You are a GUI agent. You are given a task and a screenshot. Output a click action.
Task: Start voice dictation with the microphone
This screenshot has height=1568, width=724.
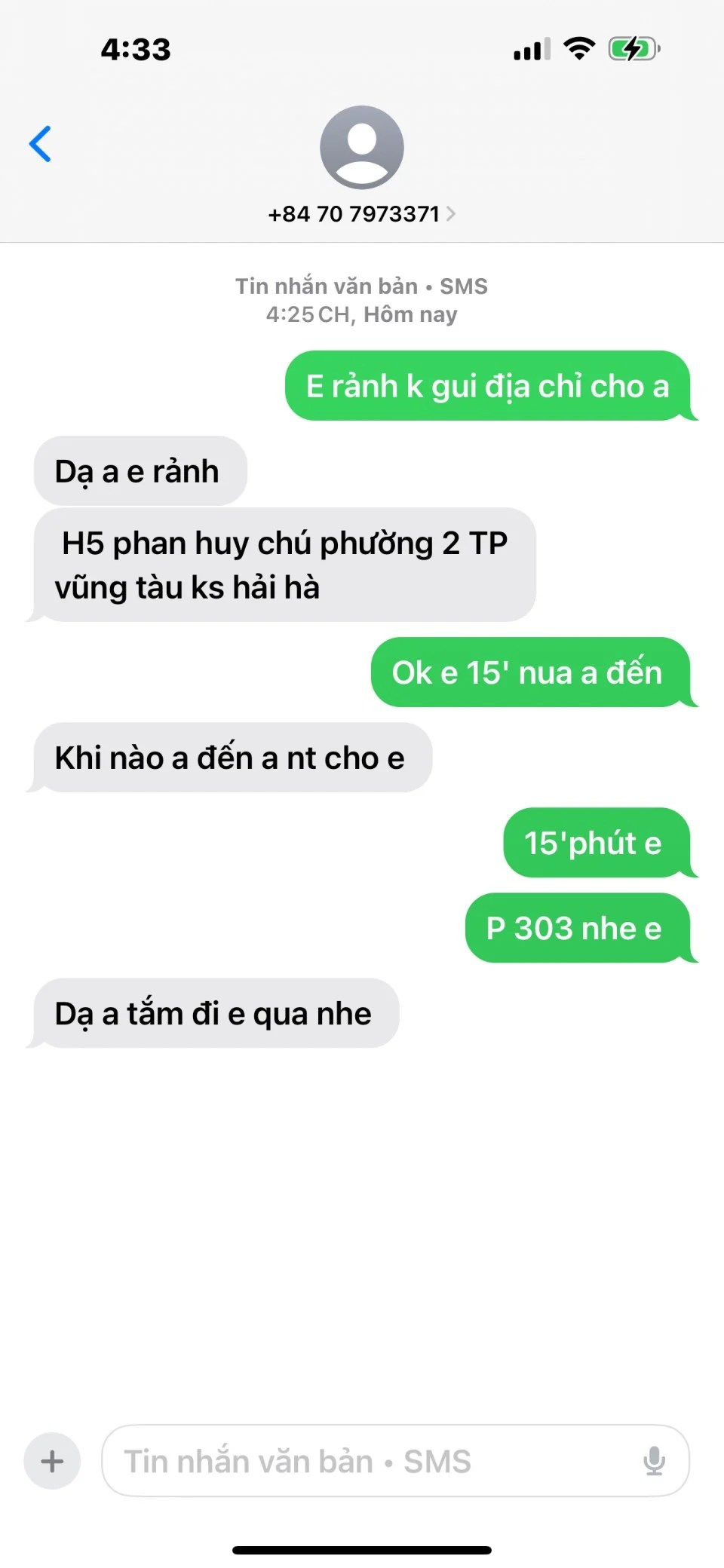(x=654, y=1461)
